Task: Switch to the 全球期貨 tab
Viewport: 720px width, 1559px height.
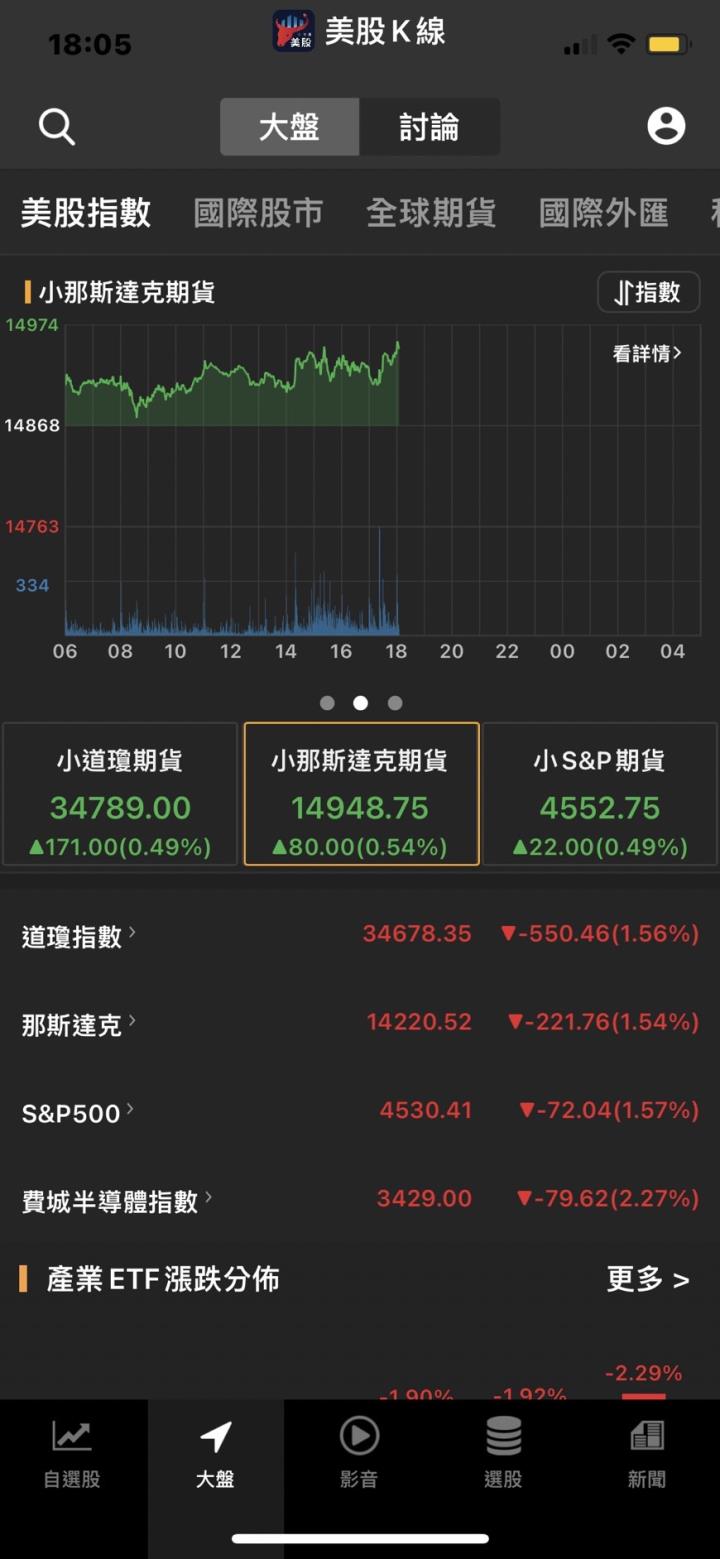Action: 431,212
